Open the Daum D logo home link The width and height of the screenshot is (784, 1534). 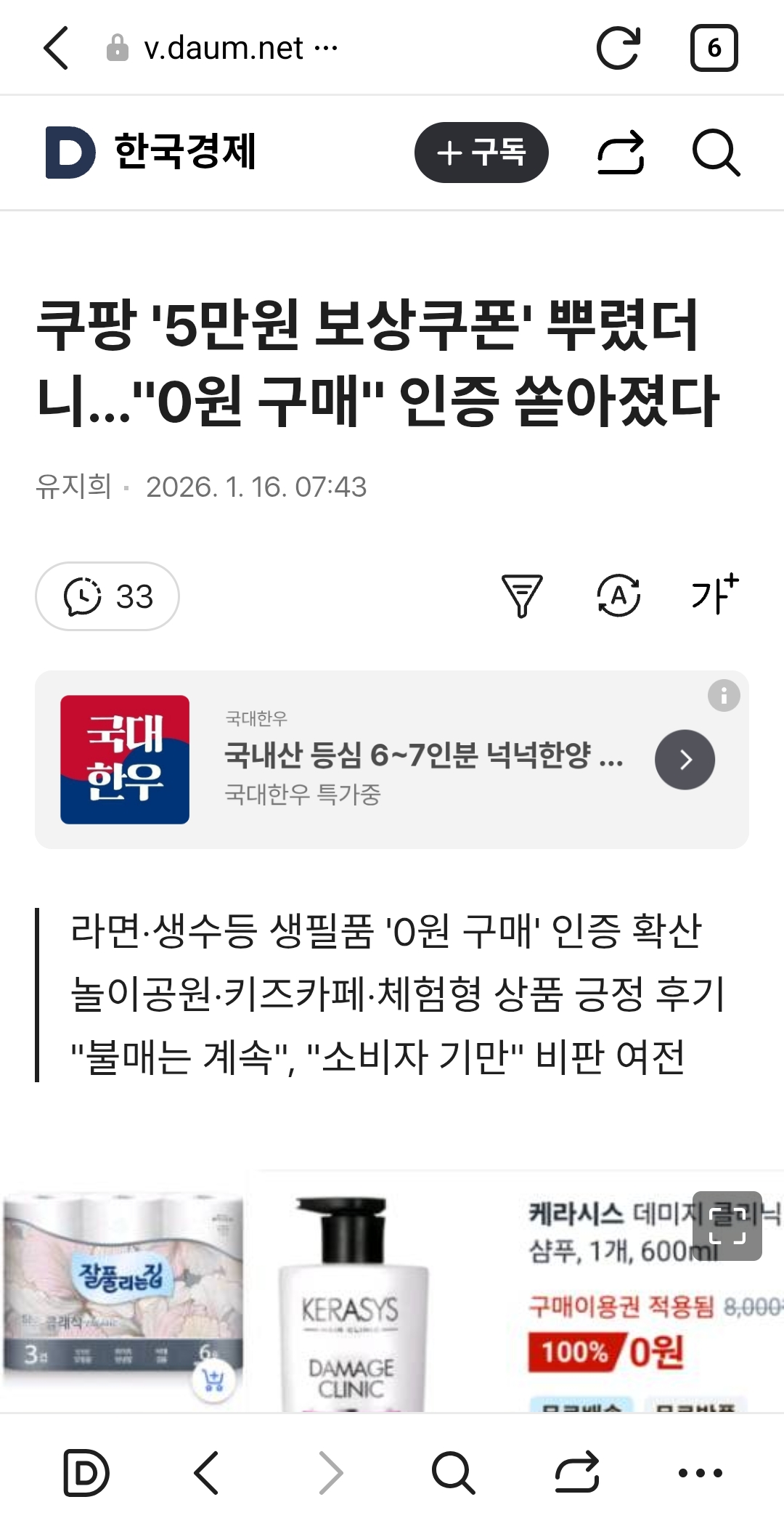click(70, 153)
